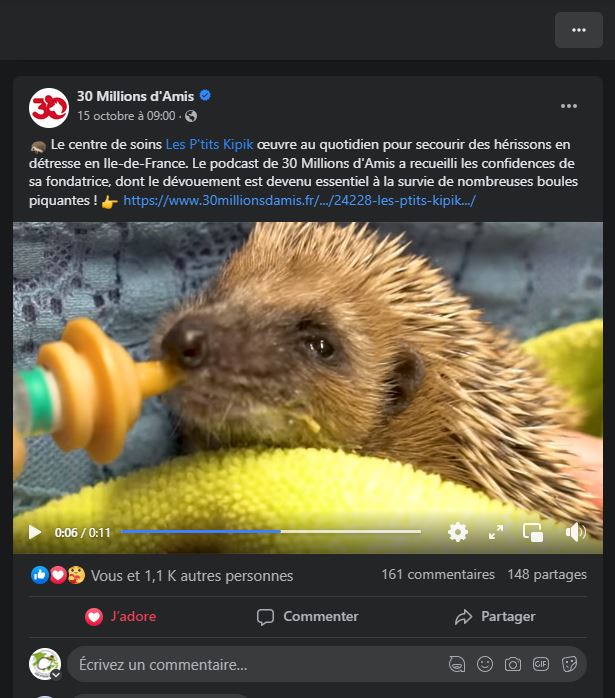
Task: Switch video to picture-in-picture mode
Action: (533, 532)
